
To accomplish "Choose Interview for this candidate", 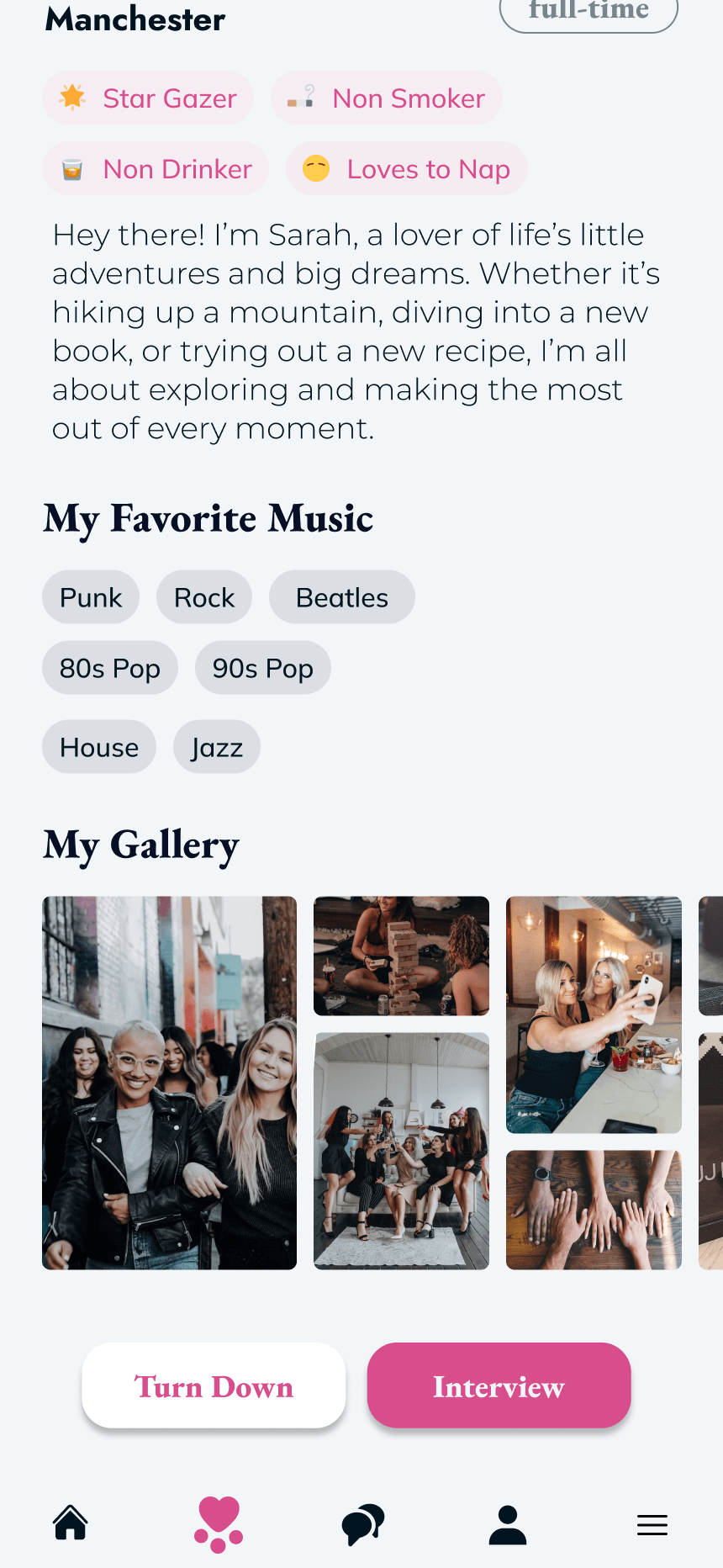I will coord(499,1385).
